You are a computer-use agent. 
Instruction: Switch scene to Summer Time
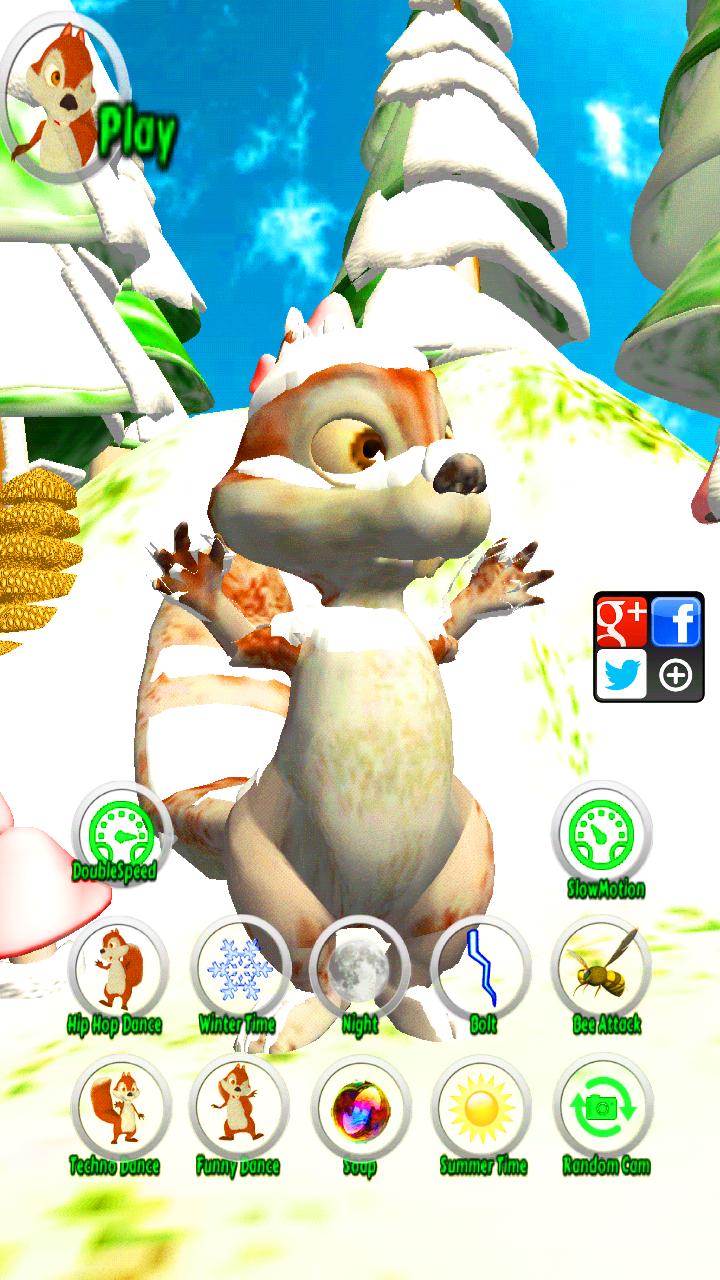click(x=481, y=1110)
